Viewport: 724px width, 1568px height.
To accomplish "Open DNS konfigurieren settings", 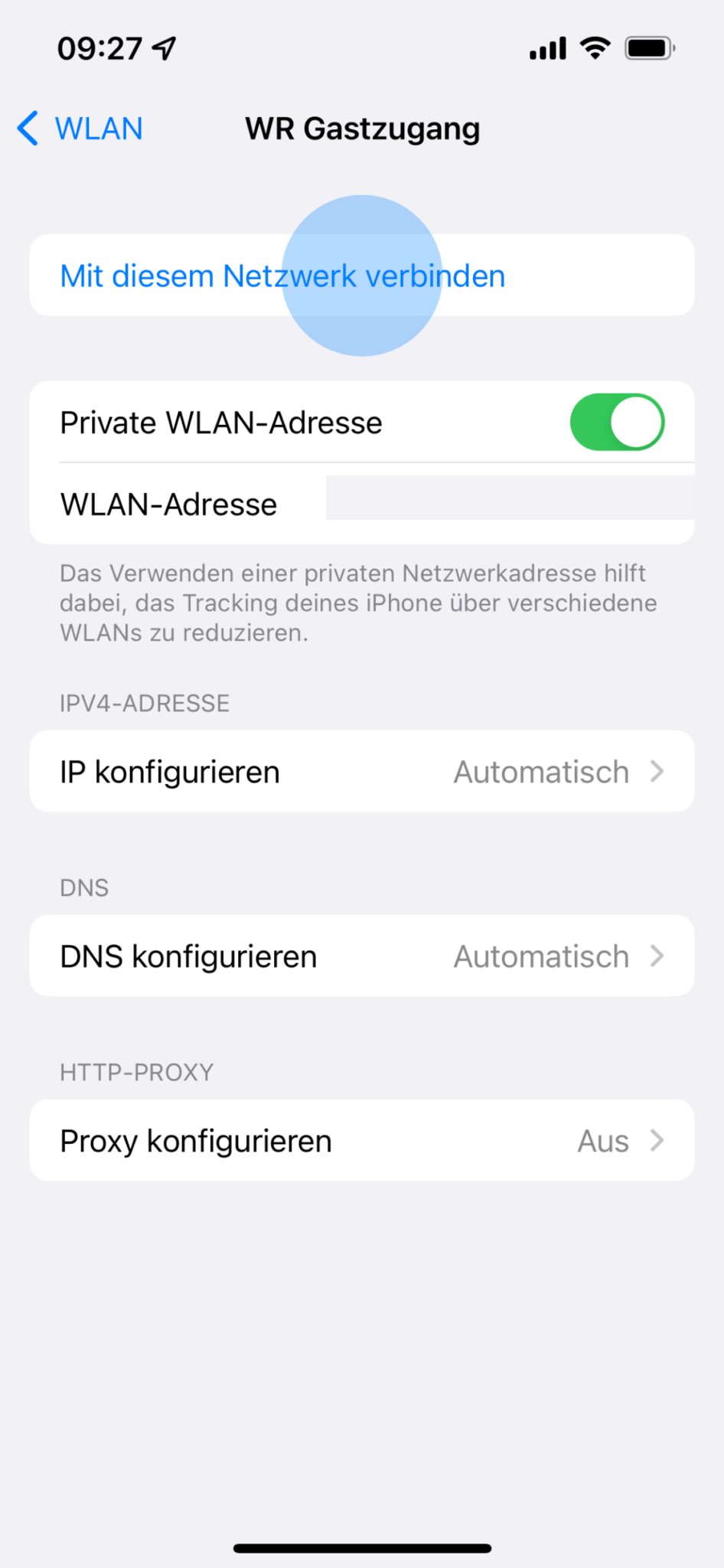I will tap(362, 956).
